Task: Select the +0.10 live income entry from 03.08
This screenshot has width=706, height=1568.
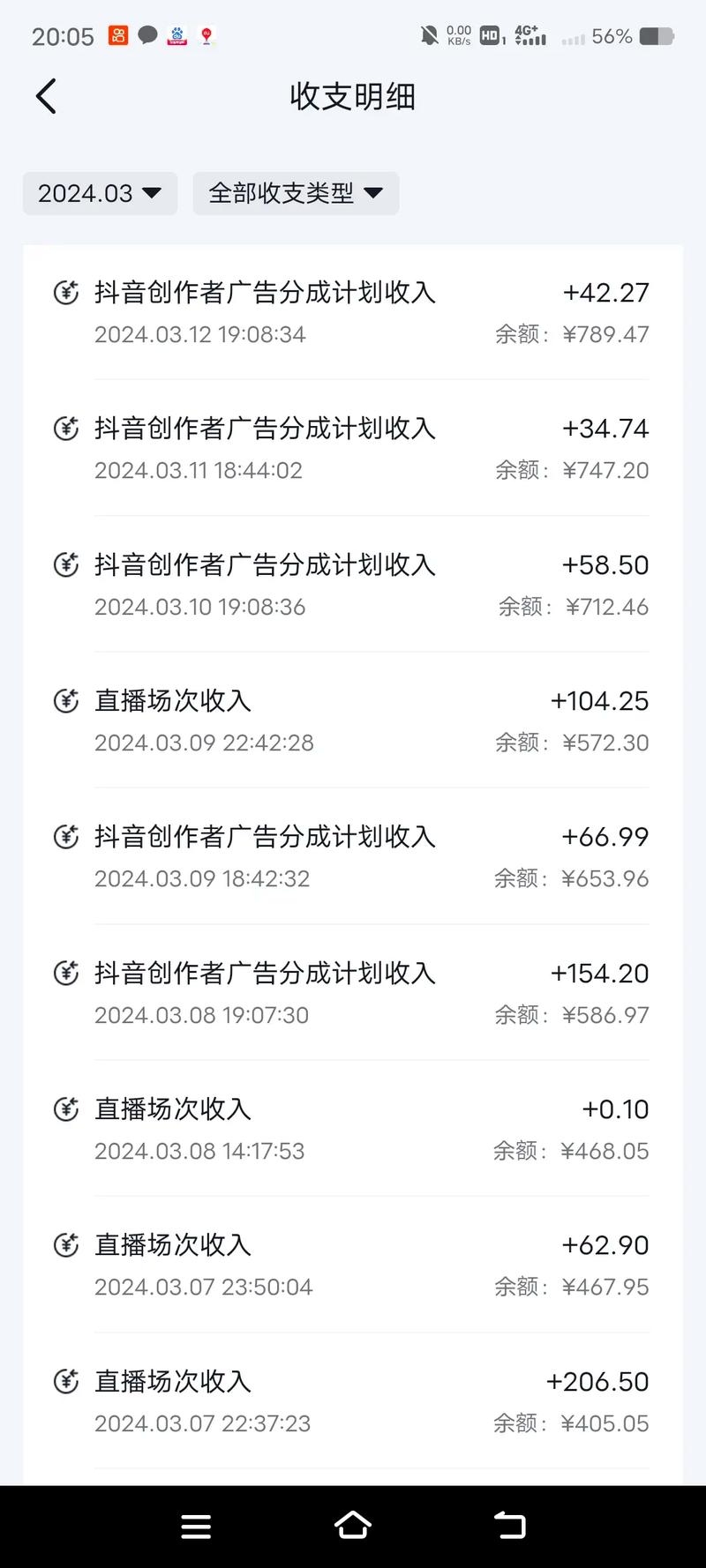Action: point(353,1129)
